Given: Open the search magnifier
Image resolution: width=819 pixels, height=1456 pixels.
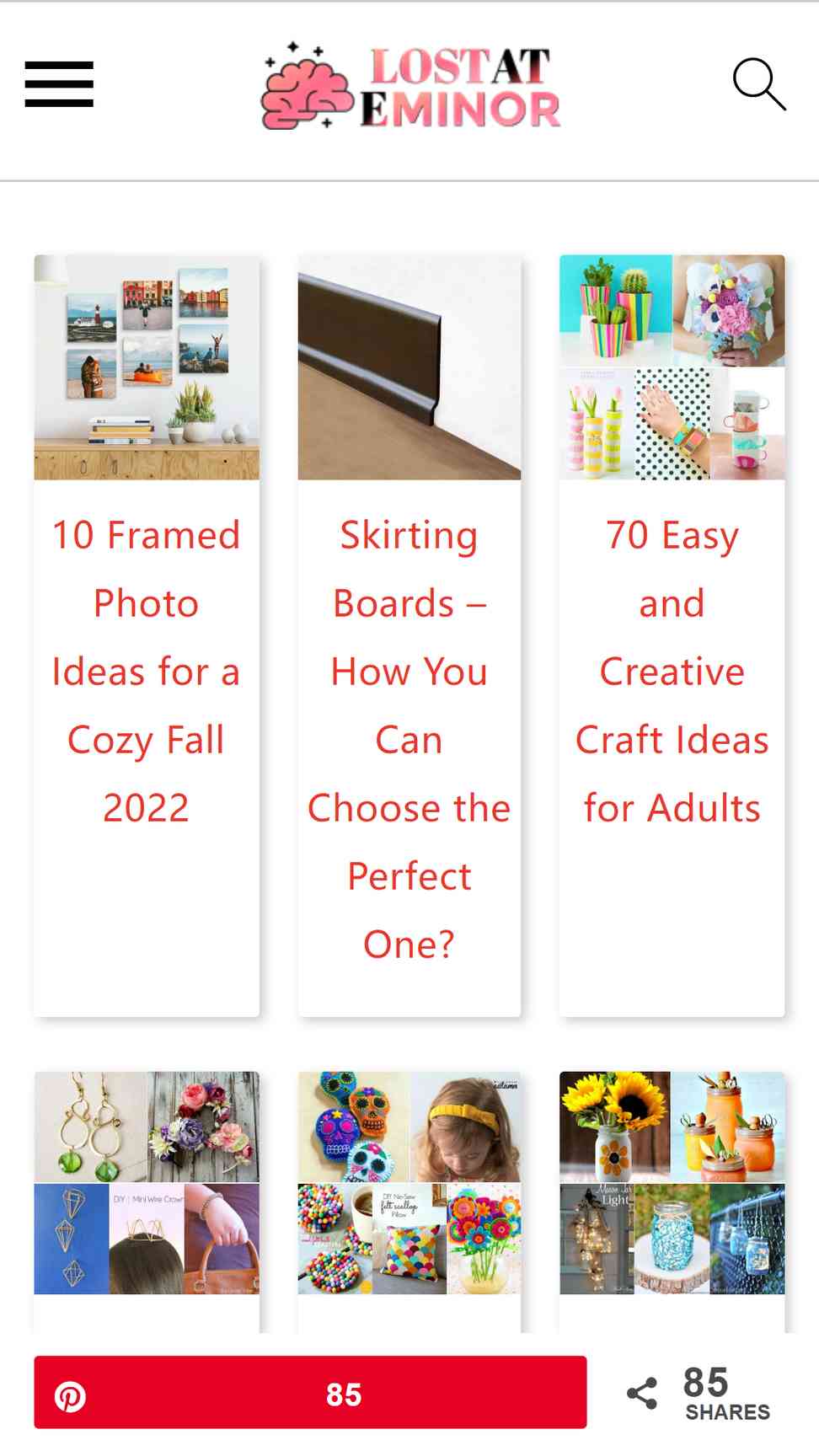Looking at the screenshot, I should (x=759, y=84).
